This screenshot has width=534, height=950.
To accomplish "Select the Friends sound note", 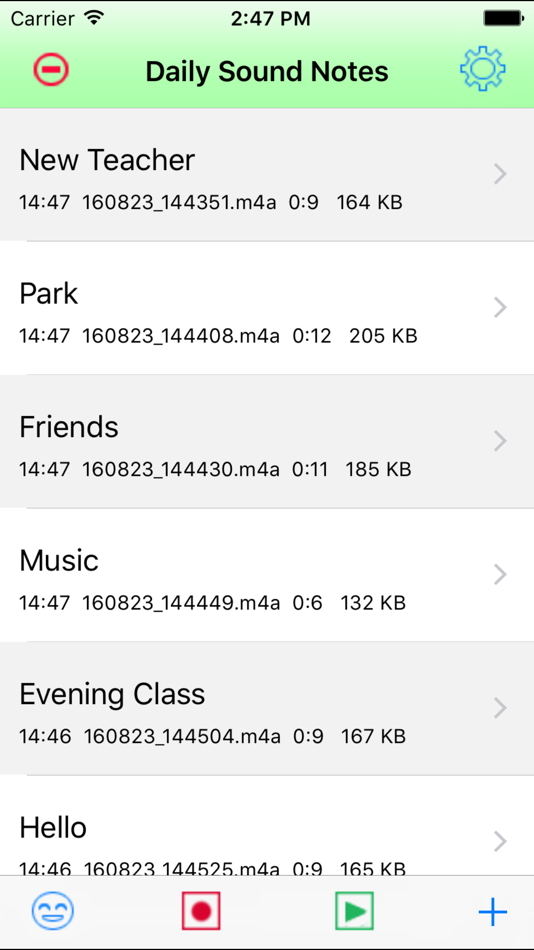I will (x=267, y=441).
